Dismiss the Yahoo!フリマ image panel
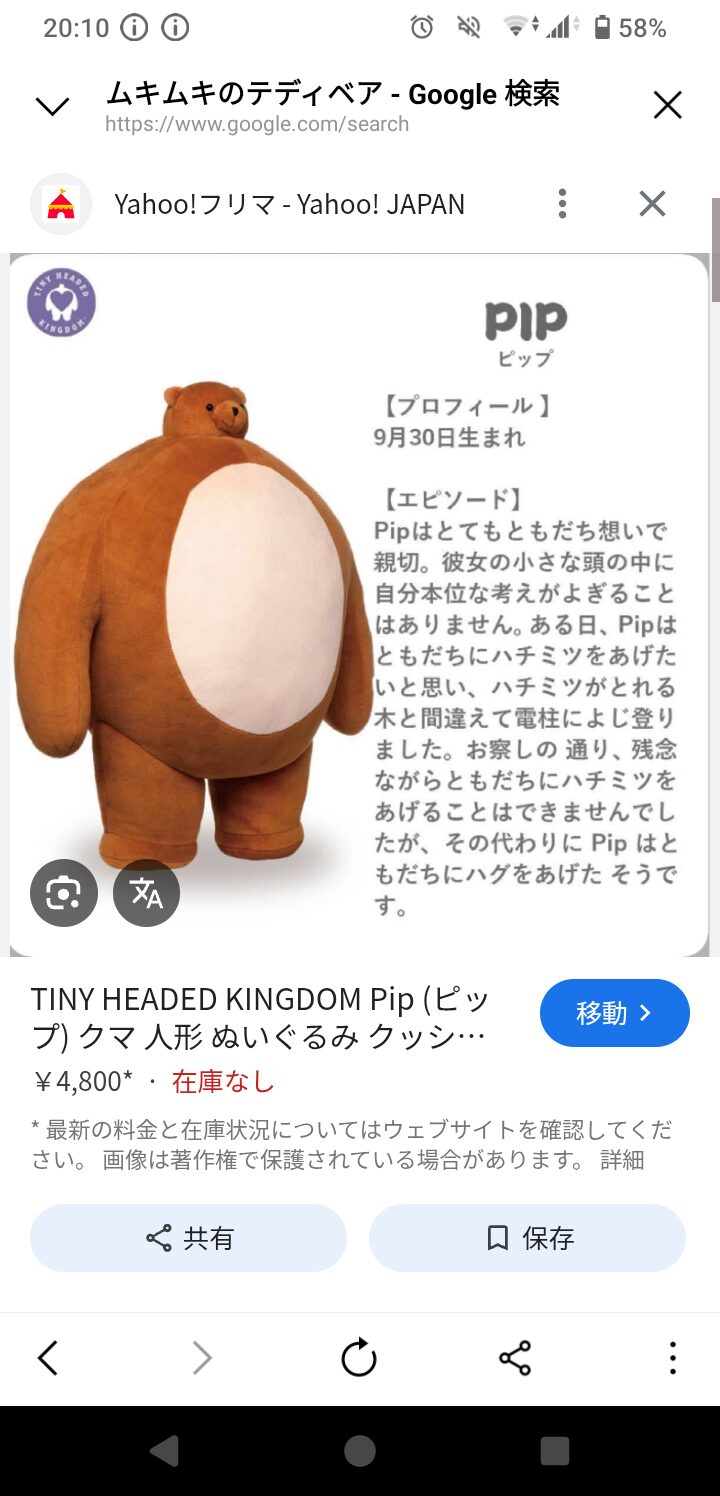 tap(652, 204)
